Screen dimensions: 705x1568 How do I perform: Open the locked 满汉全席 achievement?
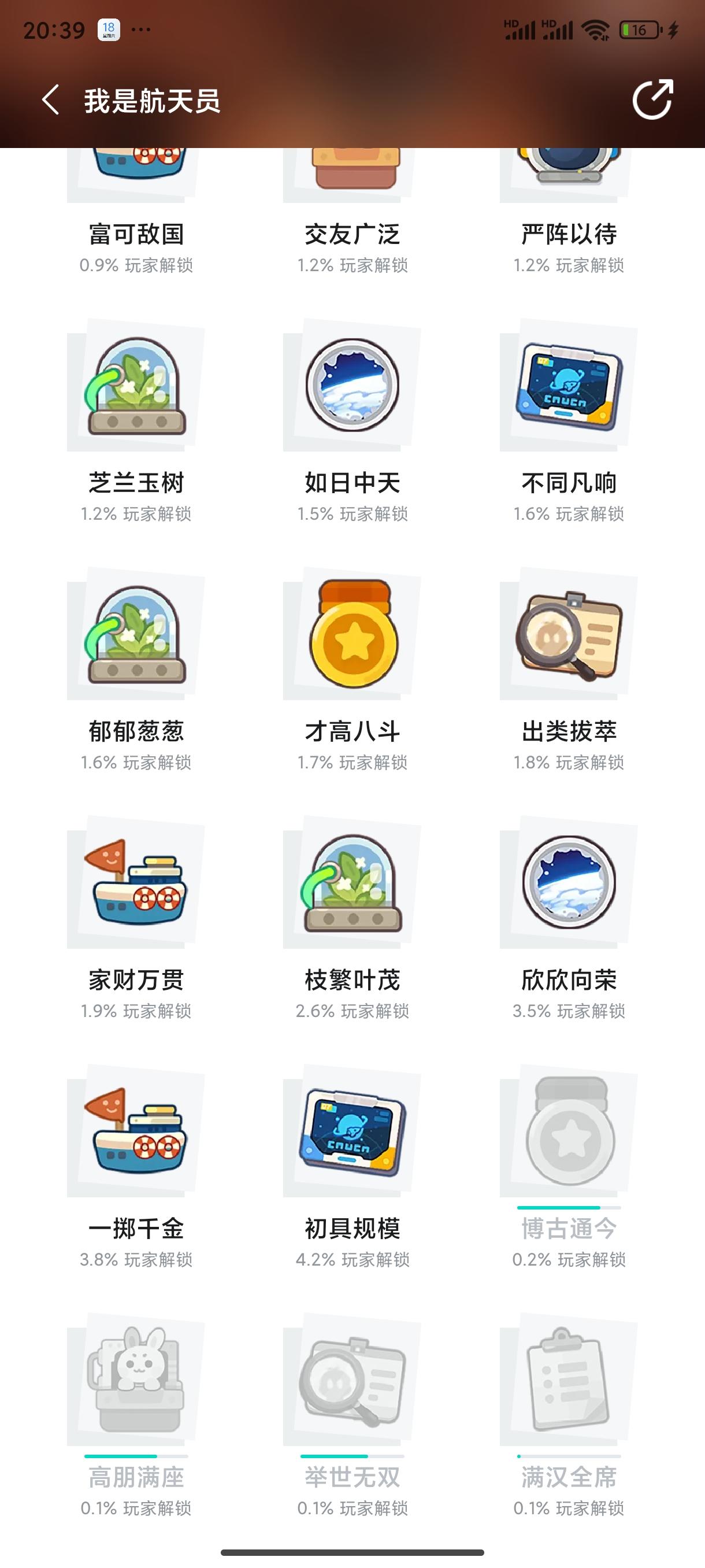[569, 1381]
